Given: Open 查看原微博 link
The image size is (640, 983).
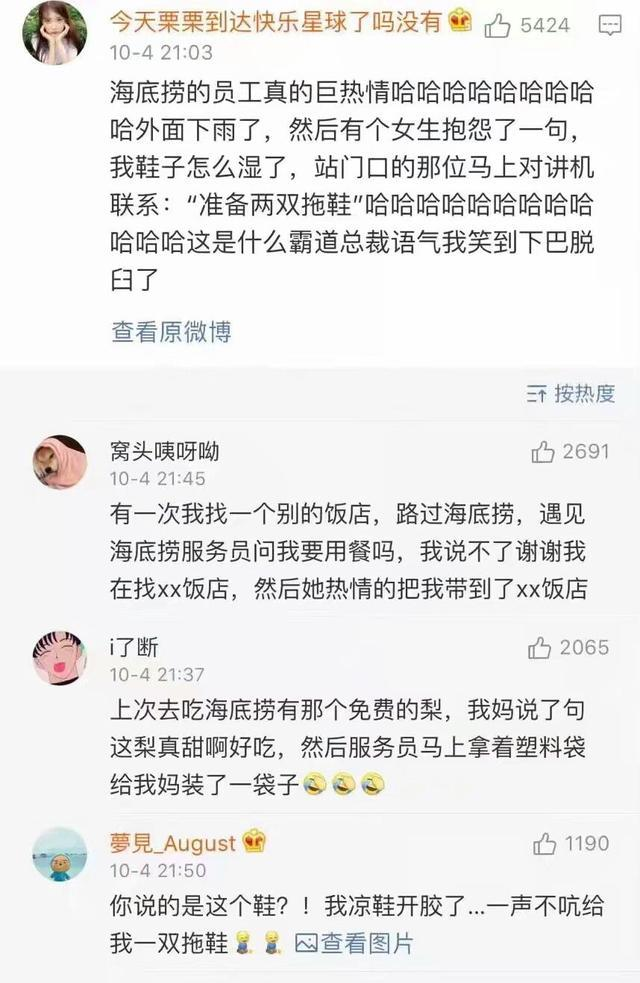Looking at the screenshot, I should pyautogui.click(x=171, y=332).
